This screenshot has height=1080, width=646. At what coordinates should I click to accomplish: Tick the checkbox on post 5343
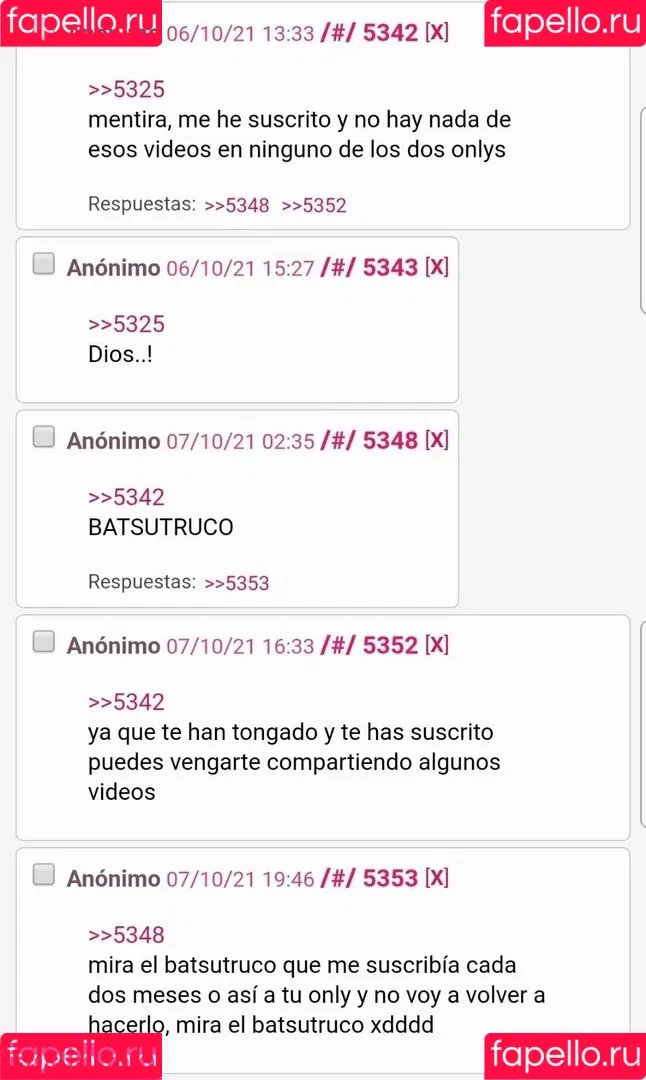[44, 264]
